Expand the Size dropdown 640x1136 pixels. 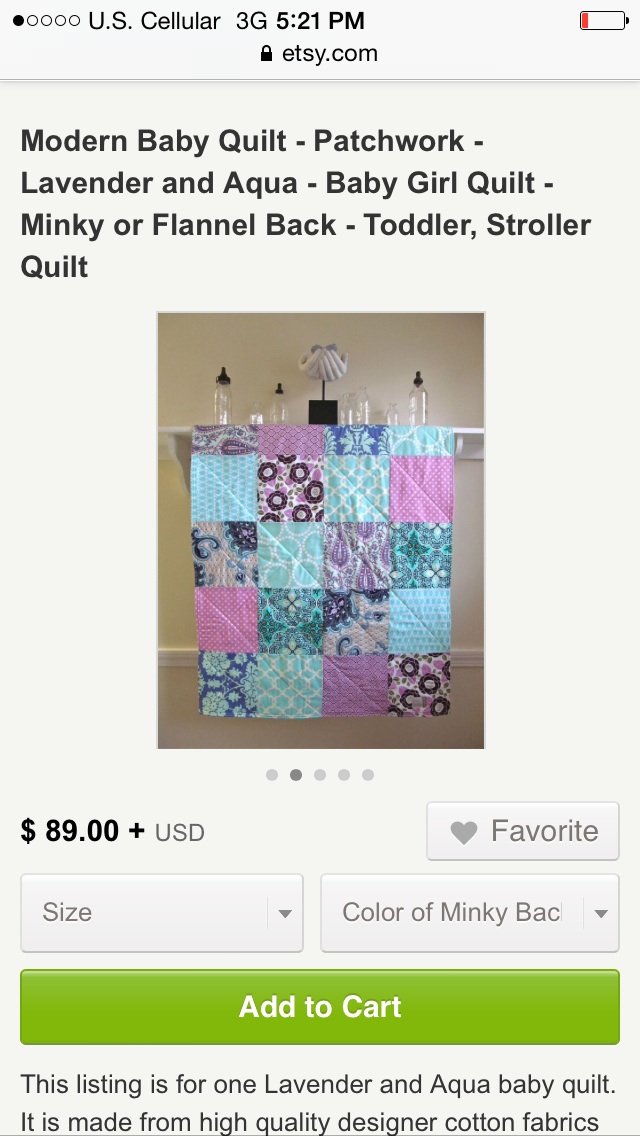(x=162, y=913)
